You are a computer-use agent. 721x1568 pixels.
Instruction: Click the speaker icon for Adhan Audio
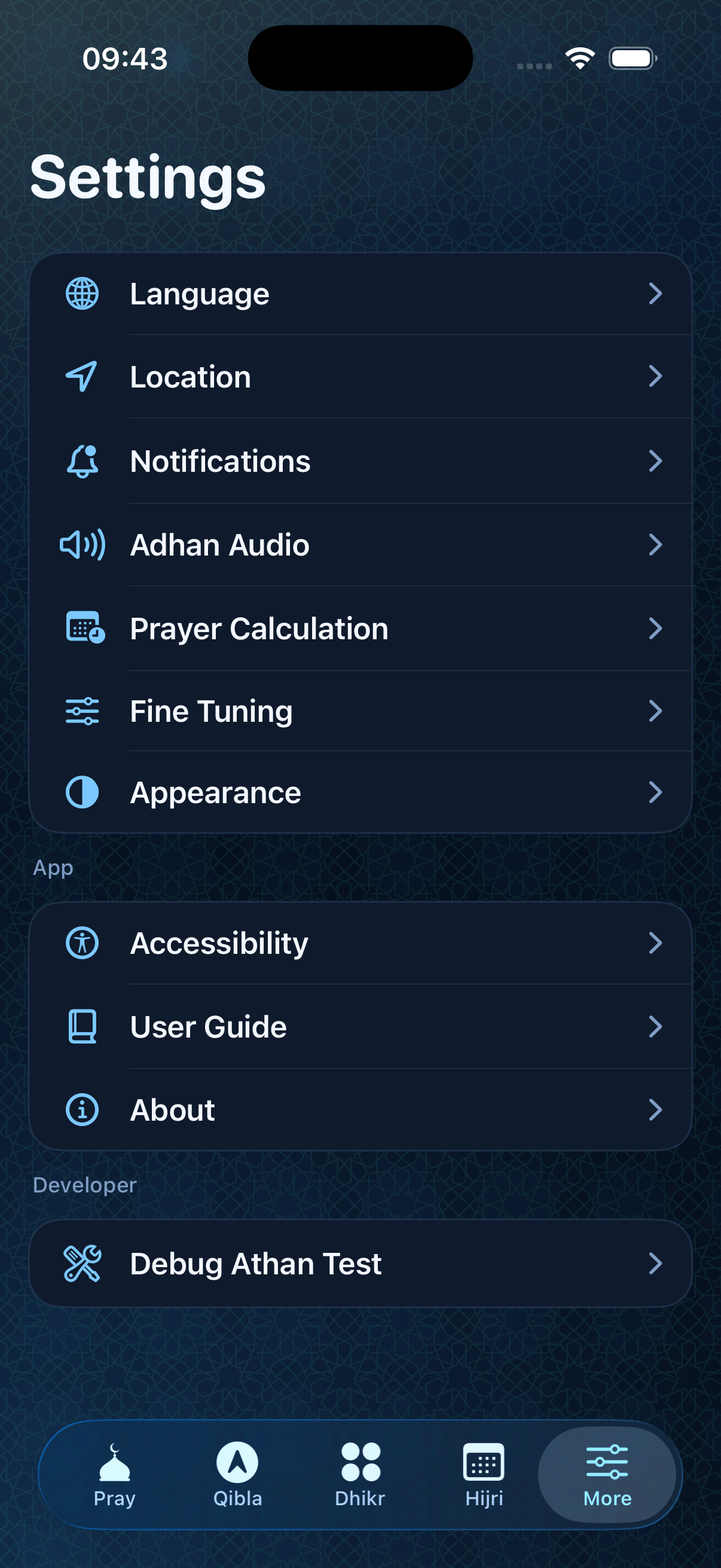(x=83, y=545)
